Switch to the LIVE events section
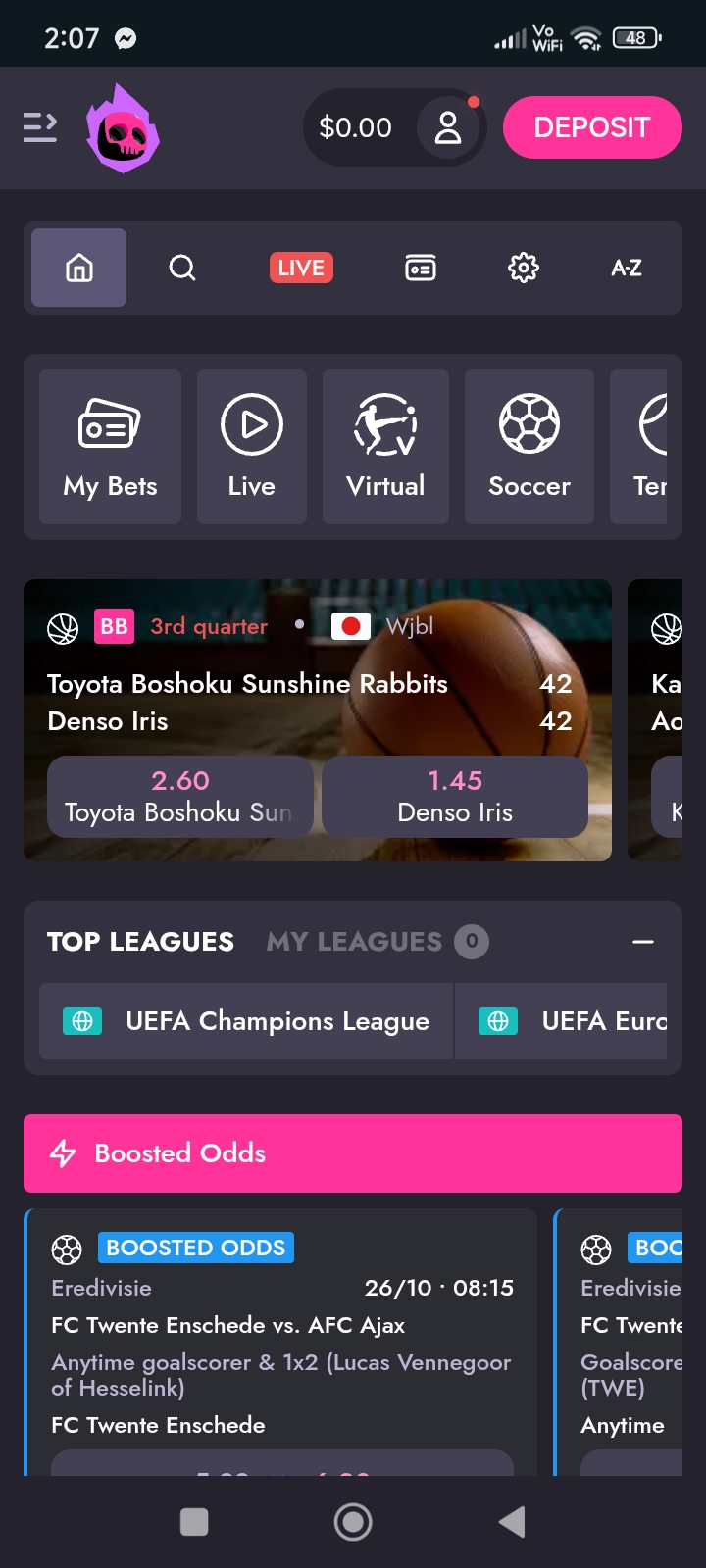 [301, 268]
